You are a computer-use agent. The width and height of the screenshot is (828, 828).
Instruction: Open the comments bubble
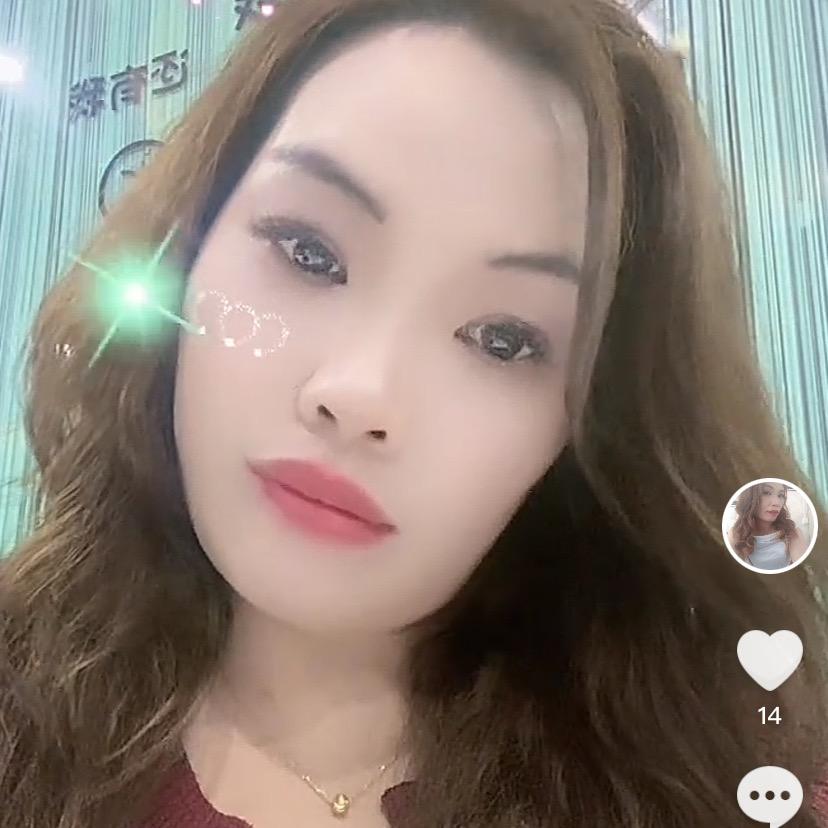769,797
